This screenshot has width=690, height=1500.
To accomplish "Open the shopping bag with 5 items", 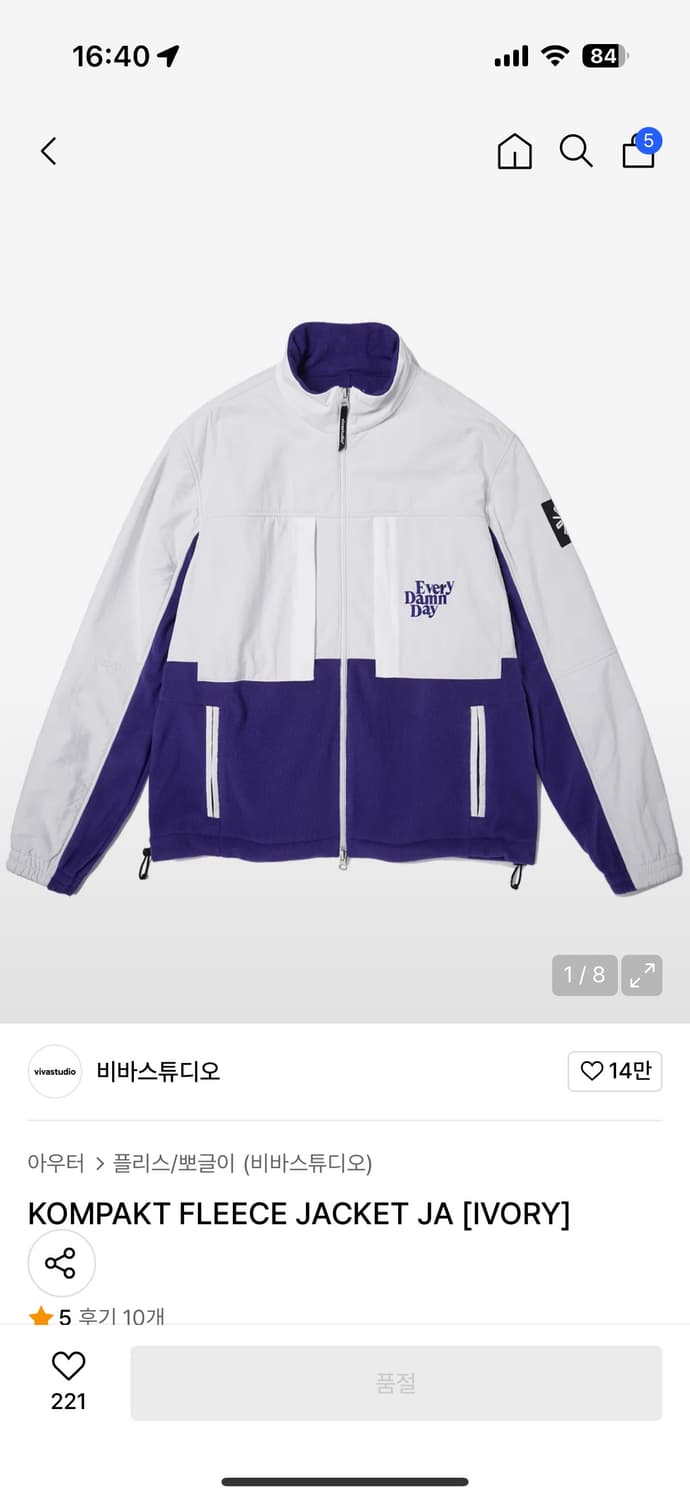I will pos(639,150).
